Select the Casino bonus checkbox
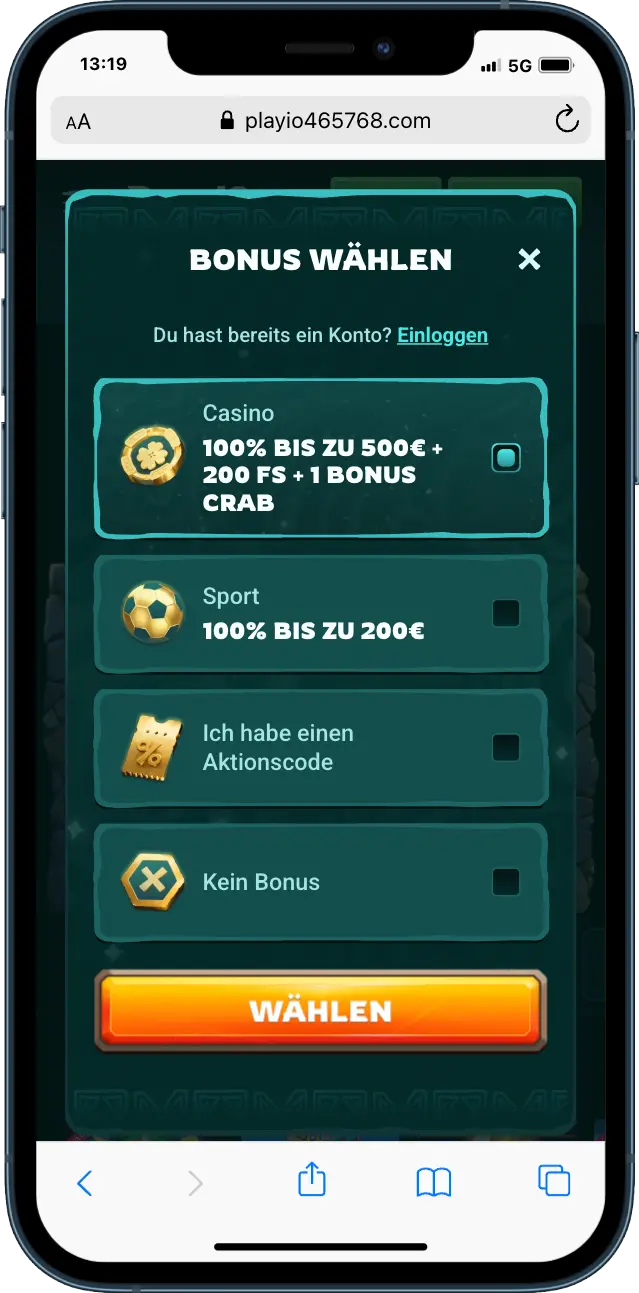The height and width of the screenshot is (1293, 639). [x=506, y=458]
